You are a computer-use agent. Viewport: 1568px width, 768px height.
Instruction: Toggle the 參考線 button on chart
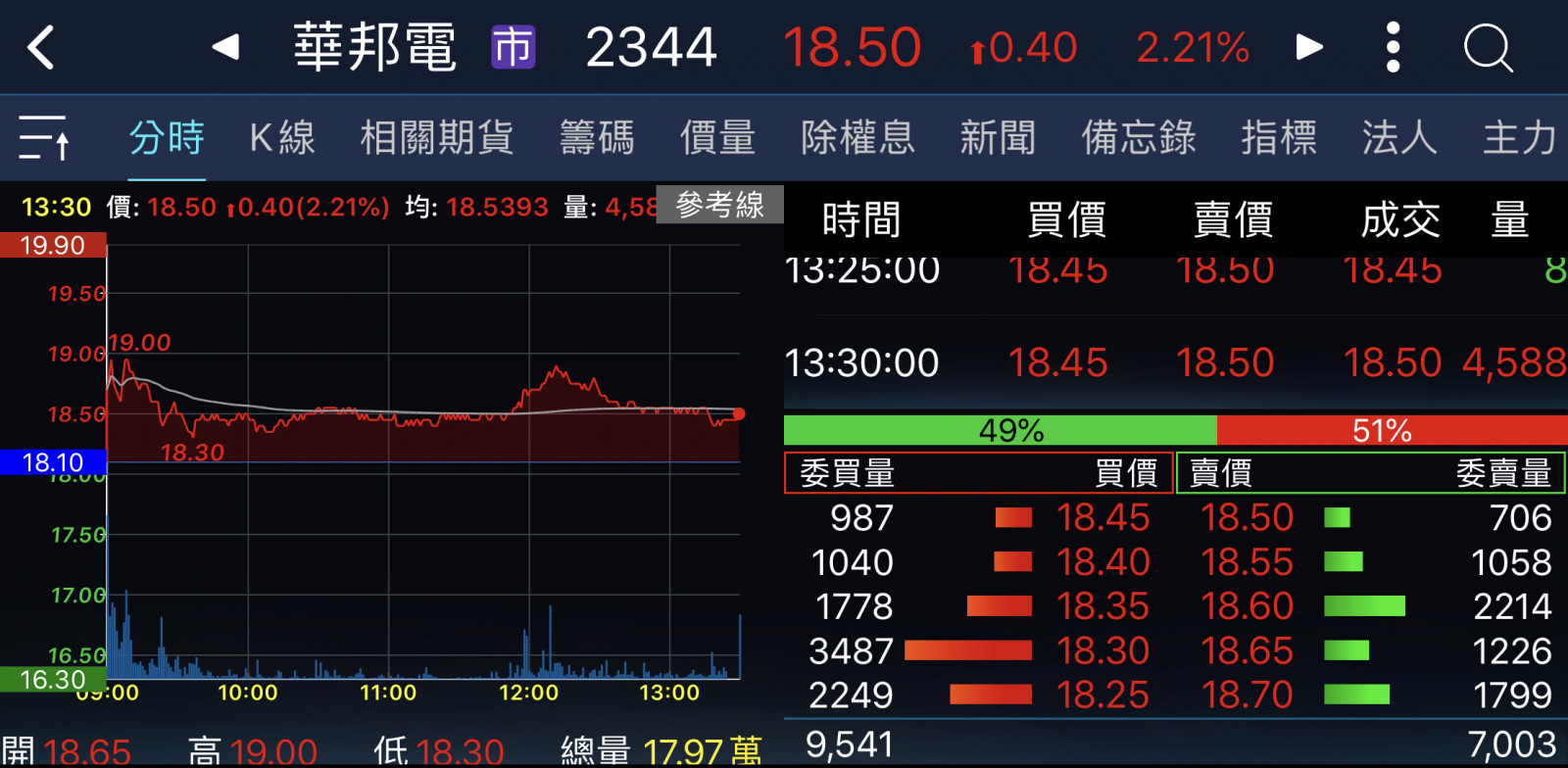click(719, 205)
